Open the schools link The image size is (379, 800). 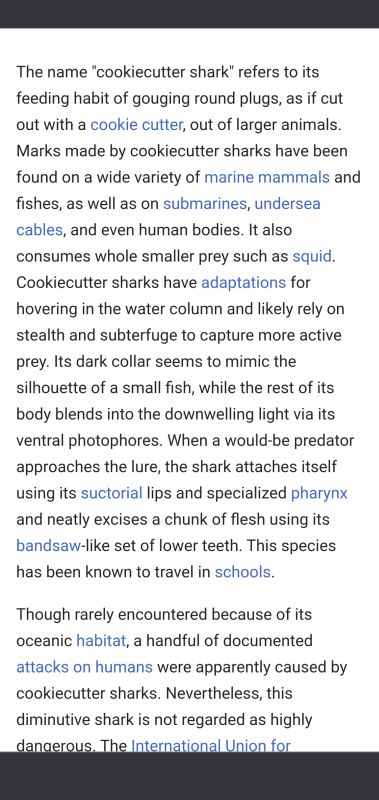pyautogui.click(x=243, y=572)
